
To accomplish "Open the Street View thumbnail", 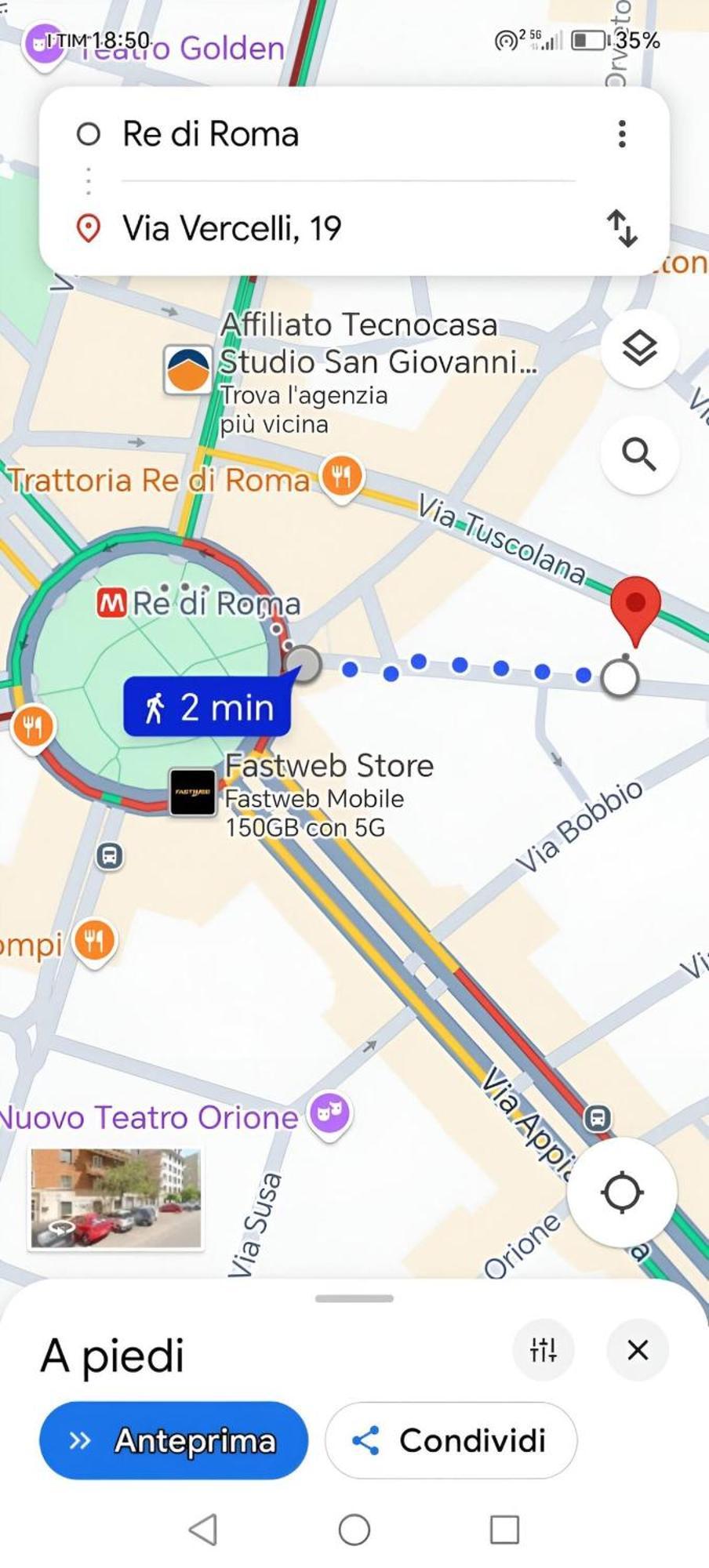I will tap(116, 1198).
